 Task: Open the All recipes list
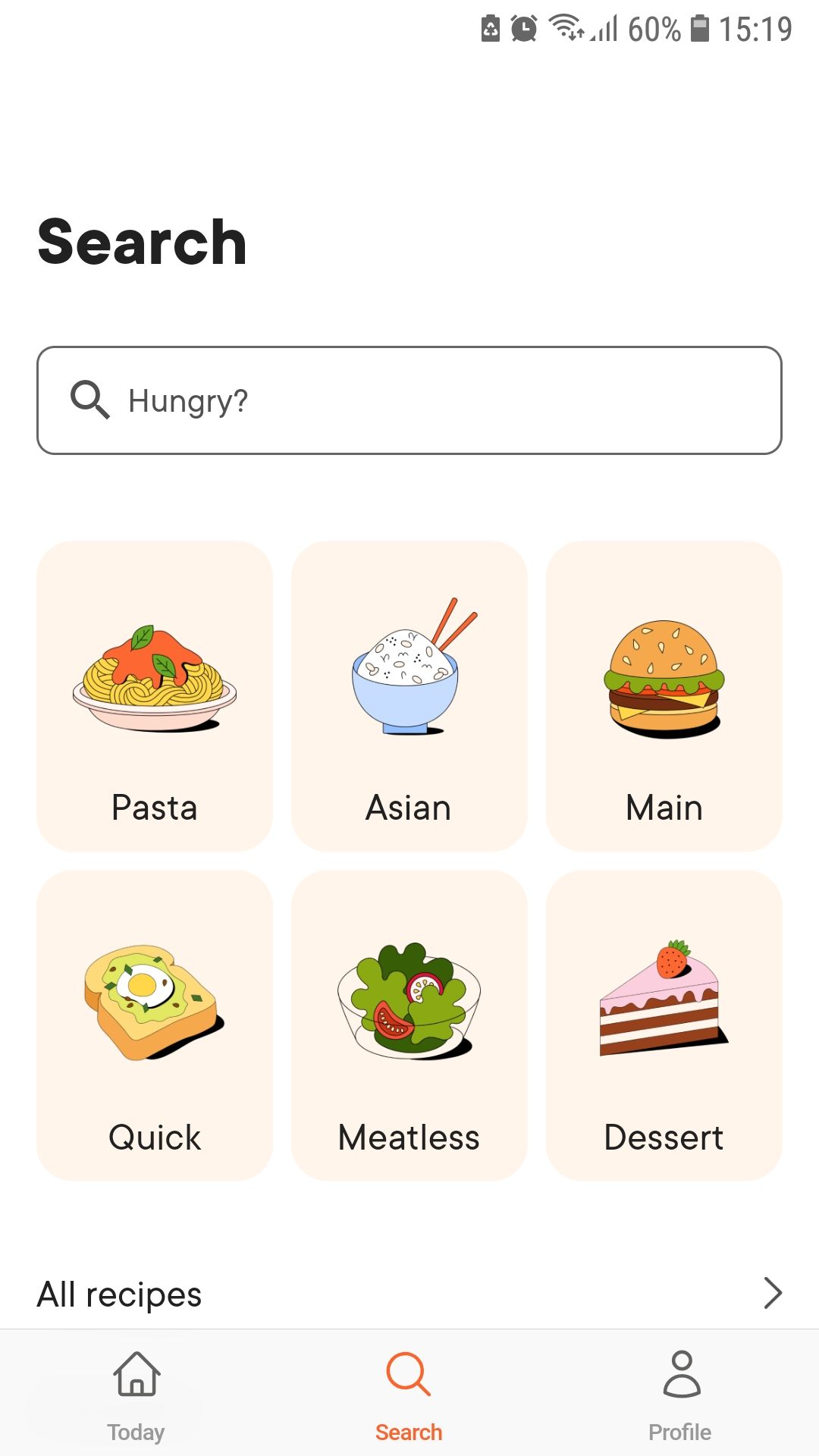[409, 1294]
